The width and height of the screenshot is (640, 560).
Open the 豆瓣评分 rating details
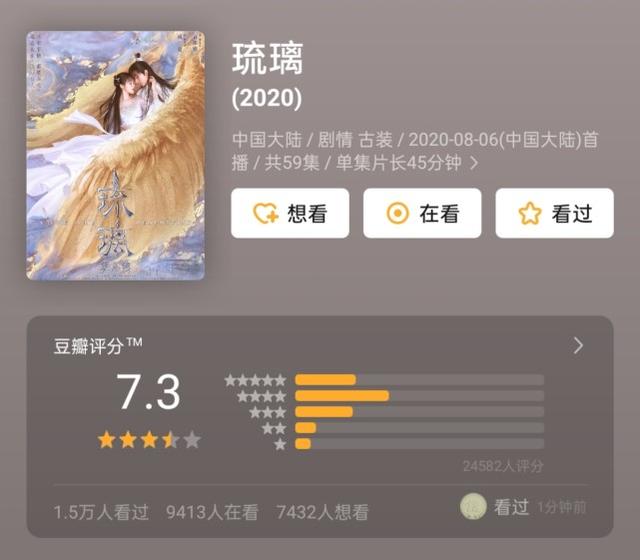click(578, 346)
